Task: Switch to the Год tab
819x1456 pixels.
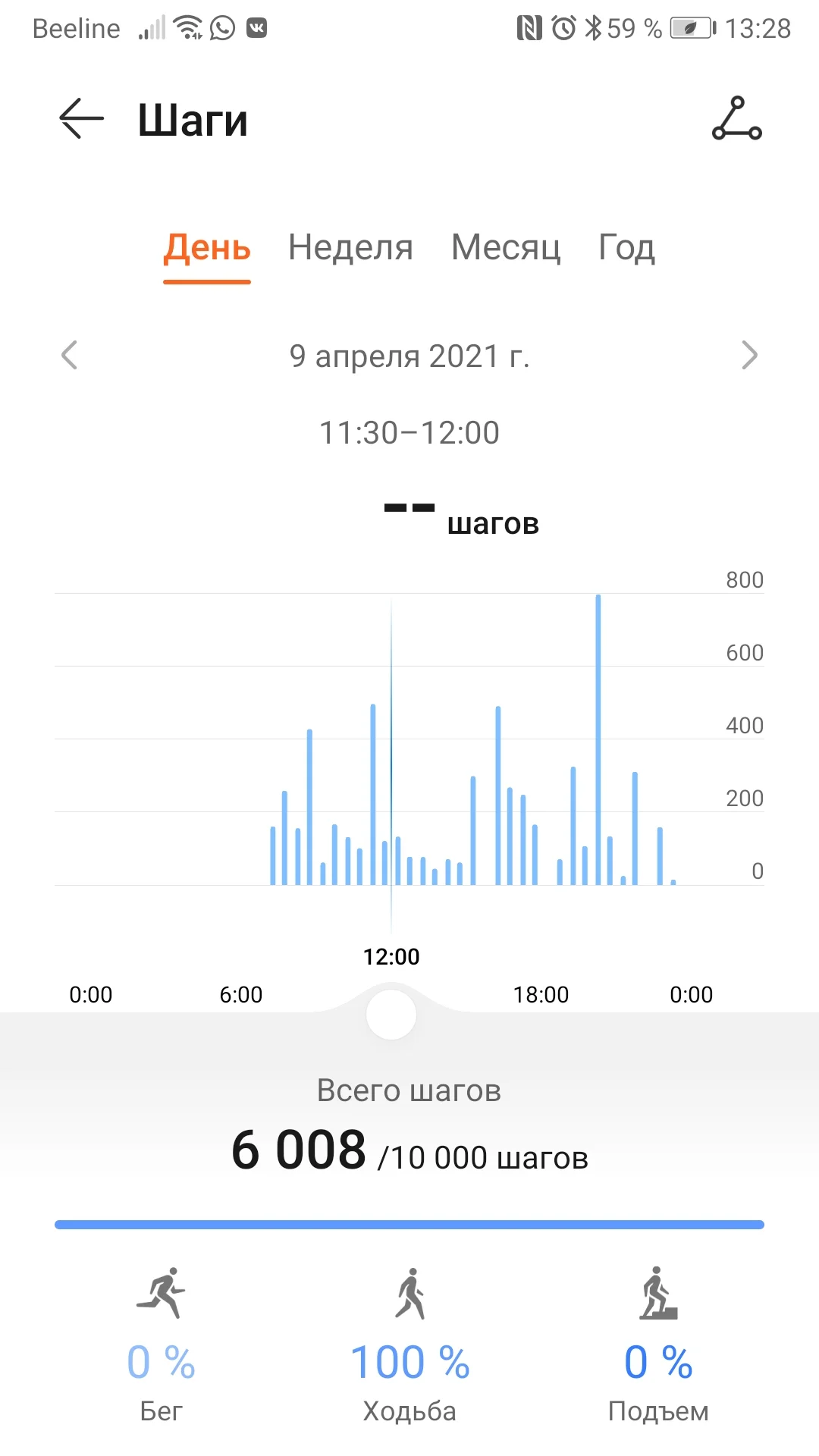Action: [x=626, y=248]
